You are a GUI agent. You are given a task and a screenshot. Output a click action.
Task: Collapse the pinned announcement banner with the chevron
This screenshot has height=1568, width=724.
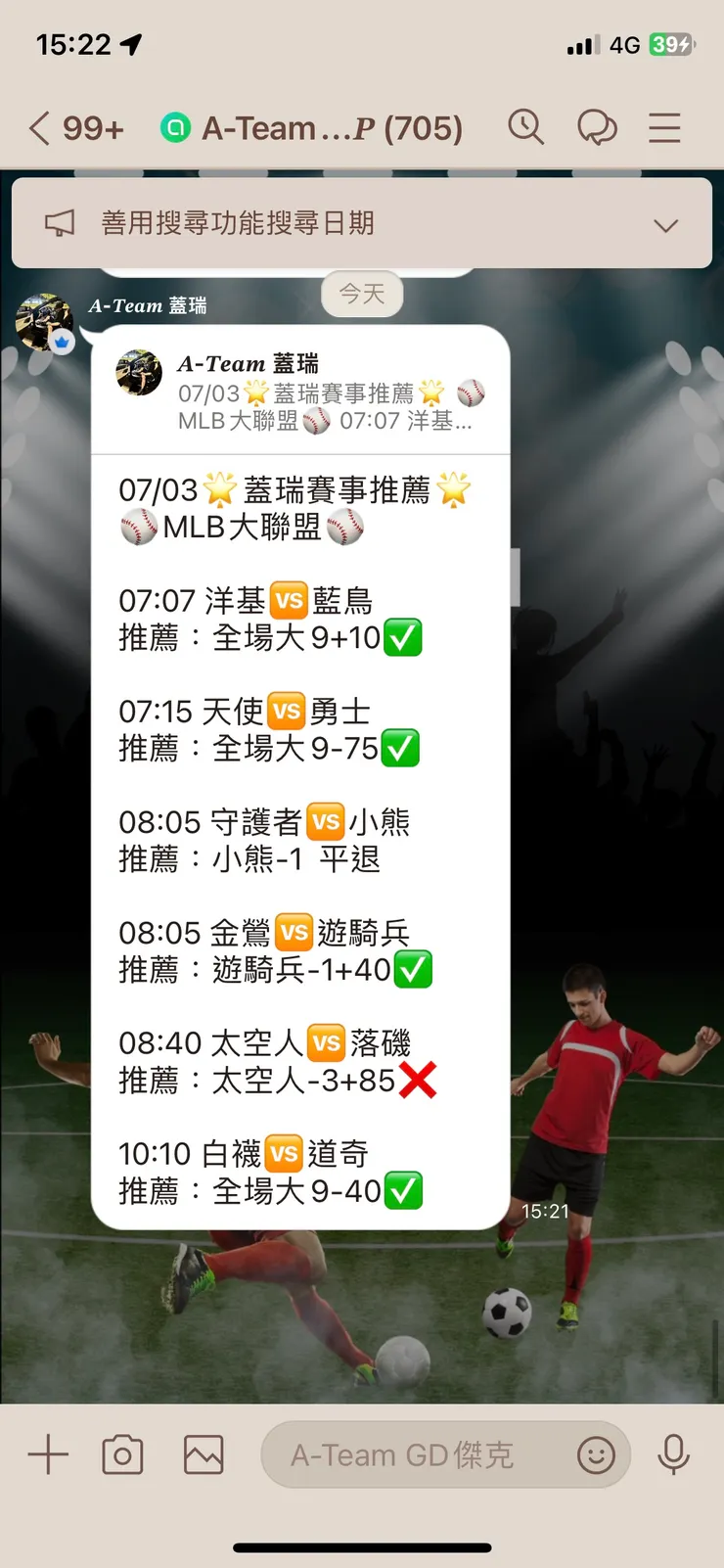pos(666,224)
